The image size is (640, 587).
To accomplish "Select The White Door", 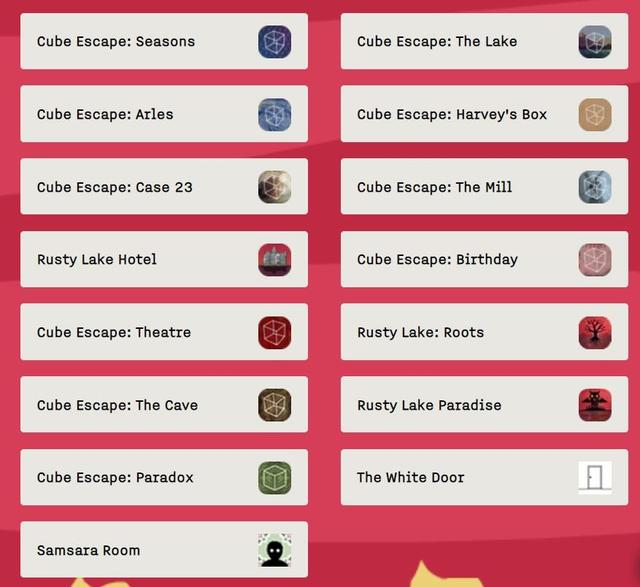I will [x=484, y=477].
